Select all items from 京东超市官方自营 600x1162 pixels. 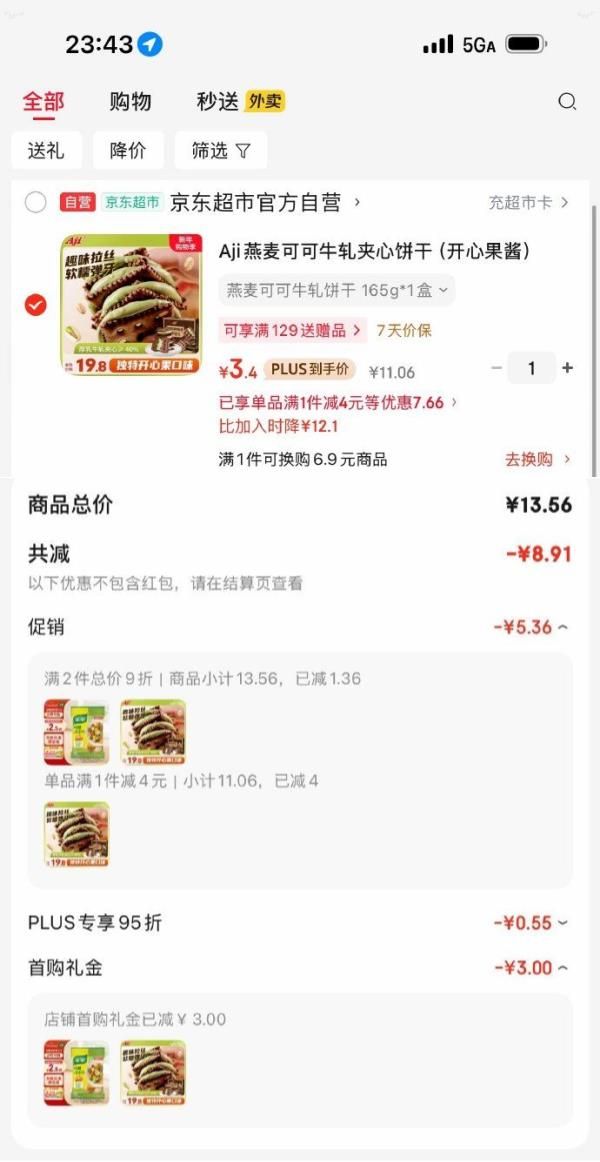[x=36, y=203]
